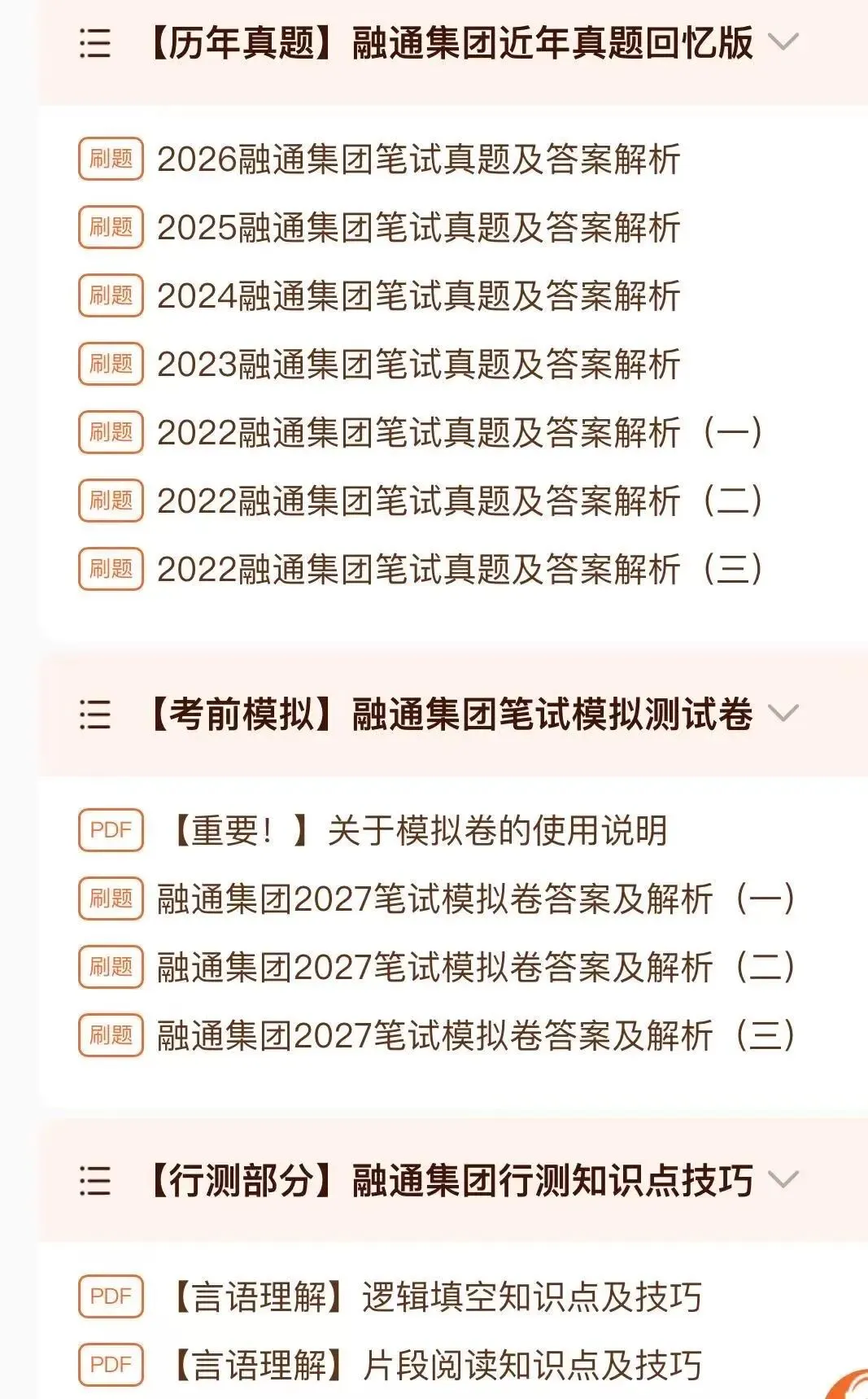
Task: Collapse the 行测部分 section chevron
Action: point(783,1180)
